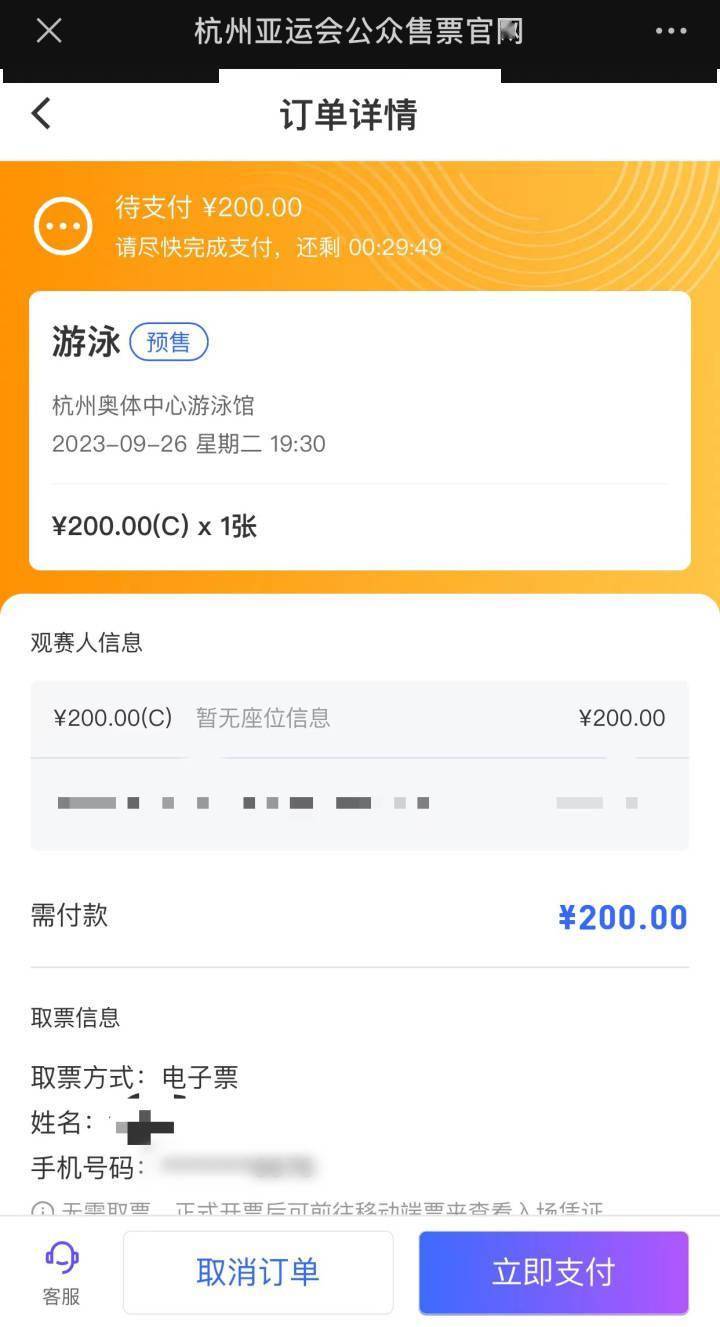The width and height of the screenshot is (720, 1327).
Task: Open the 游泳 event ticket card
Action: 359,430
